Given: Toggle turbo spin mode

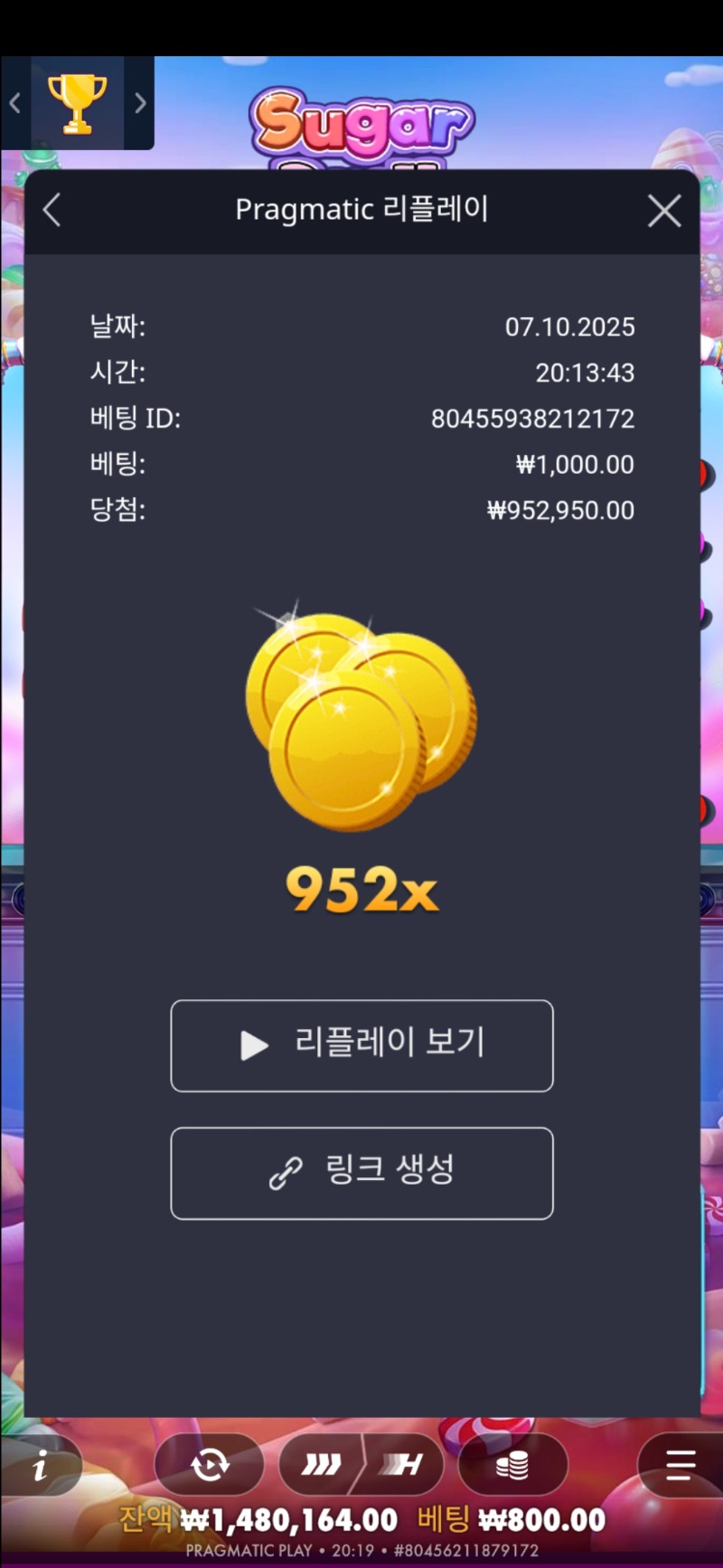Looking at the screenshot, I should [402, 1464].
